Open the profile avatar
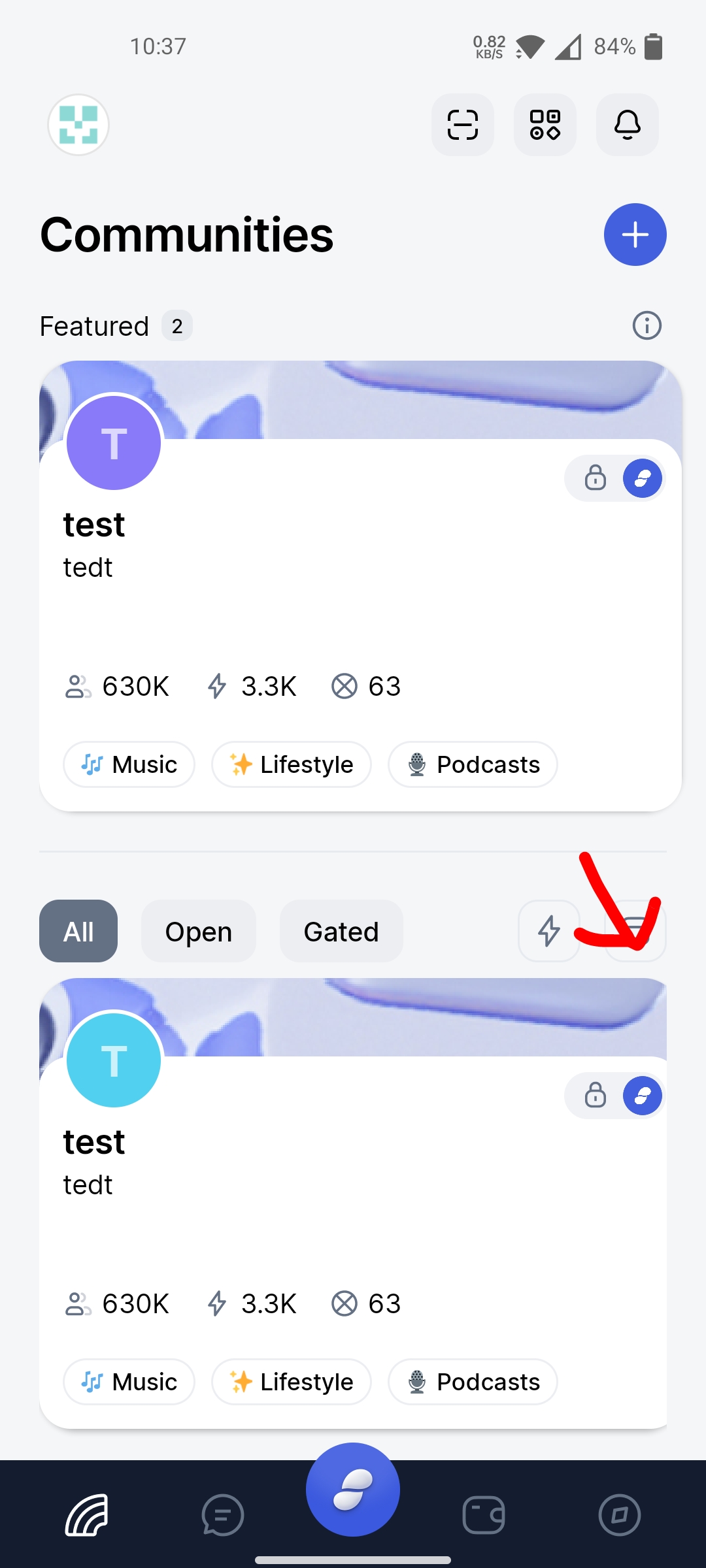The width and height of the screenshot is (706, 1568). coord(78,125)
